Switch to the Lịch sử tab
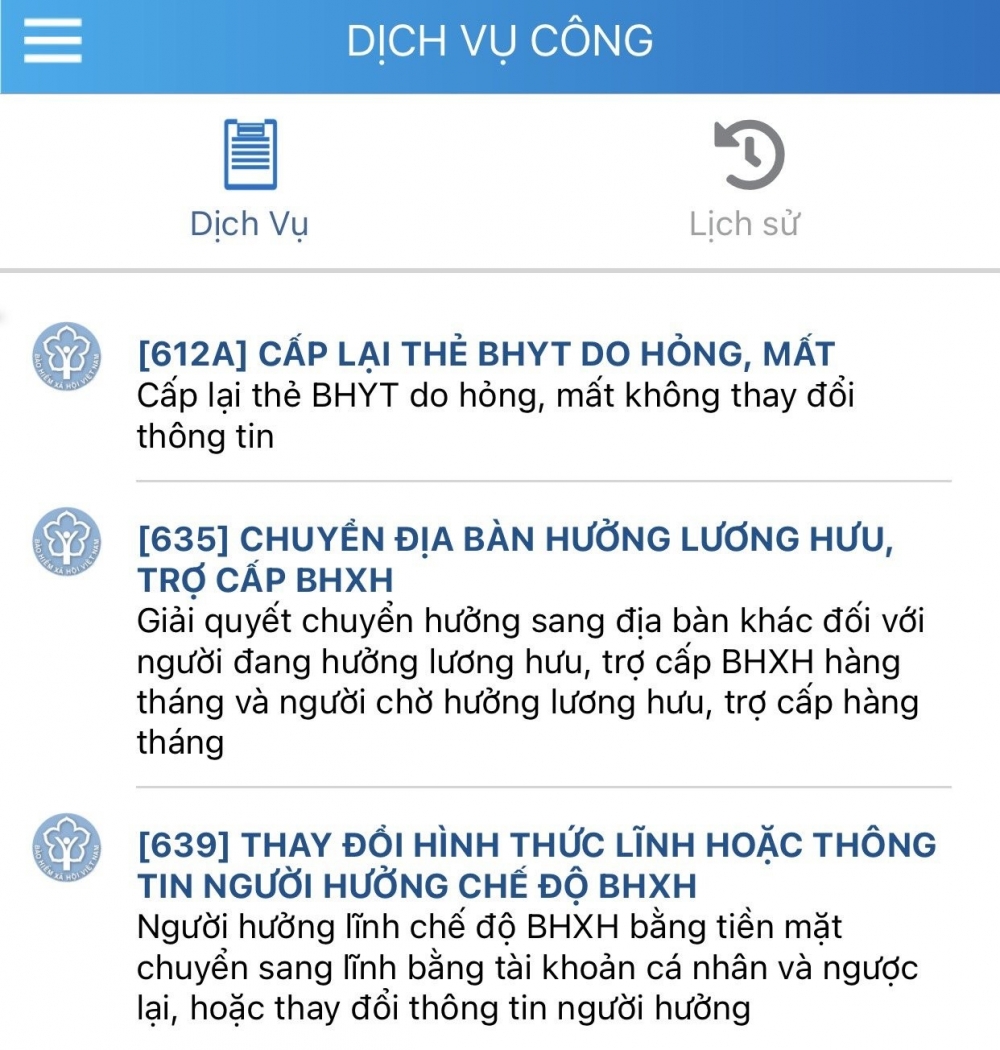The width and height of the screenshot is (1000, 1050). pyautogui.click(x=746, y=180)
